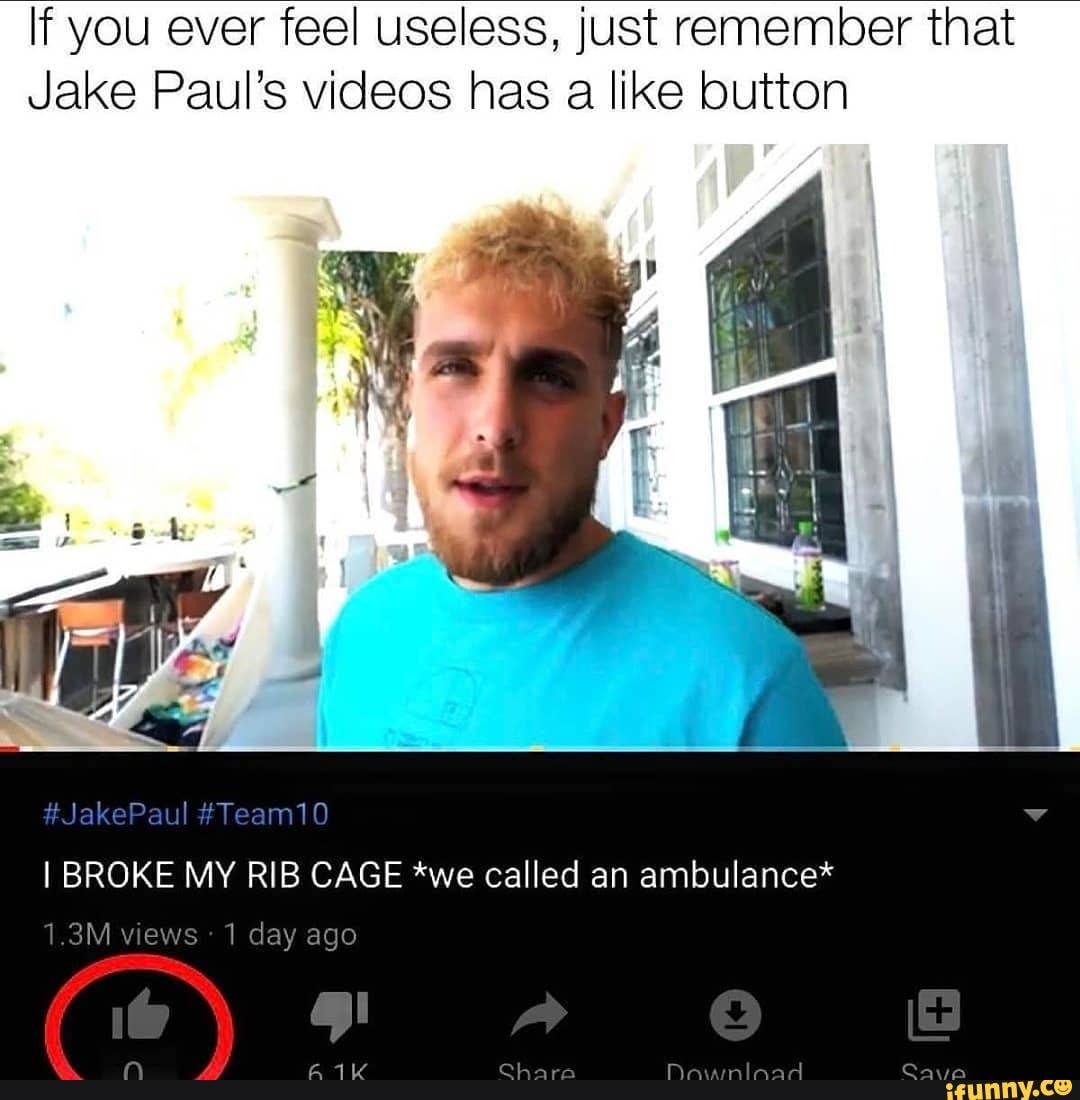Open the #JakePaul hashtag

113,814
